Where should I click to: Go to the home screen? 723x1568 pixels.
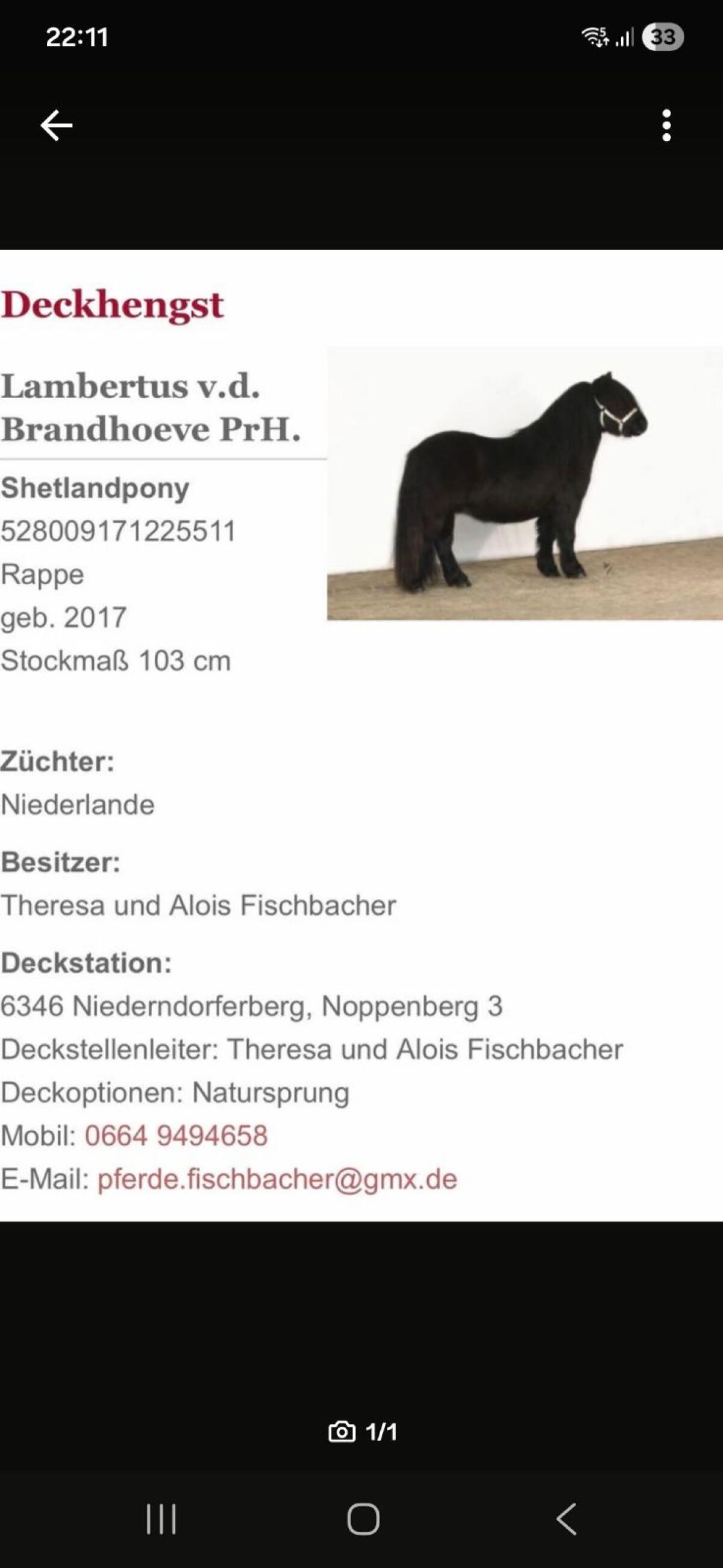click(x=363, y=1519)
